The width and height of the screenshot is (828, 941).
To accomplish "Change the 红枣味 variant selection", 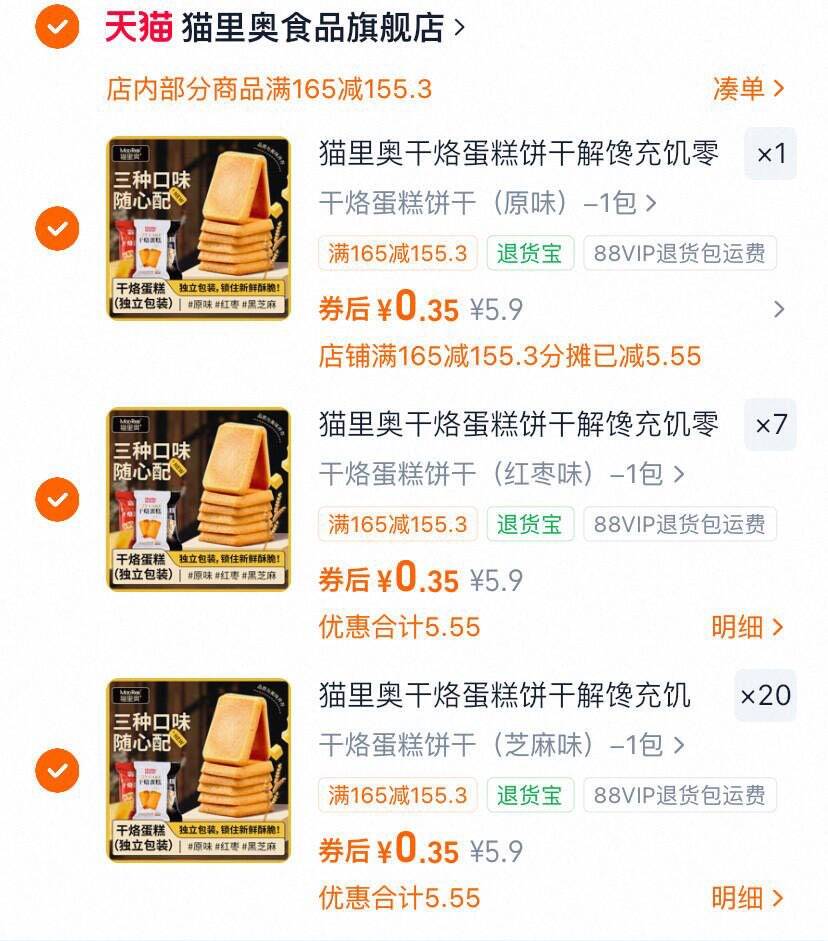I will (x=502, y=474).
